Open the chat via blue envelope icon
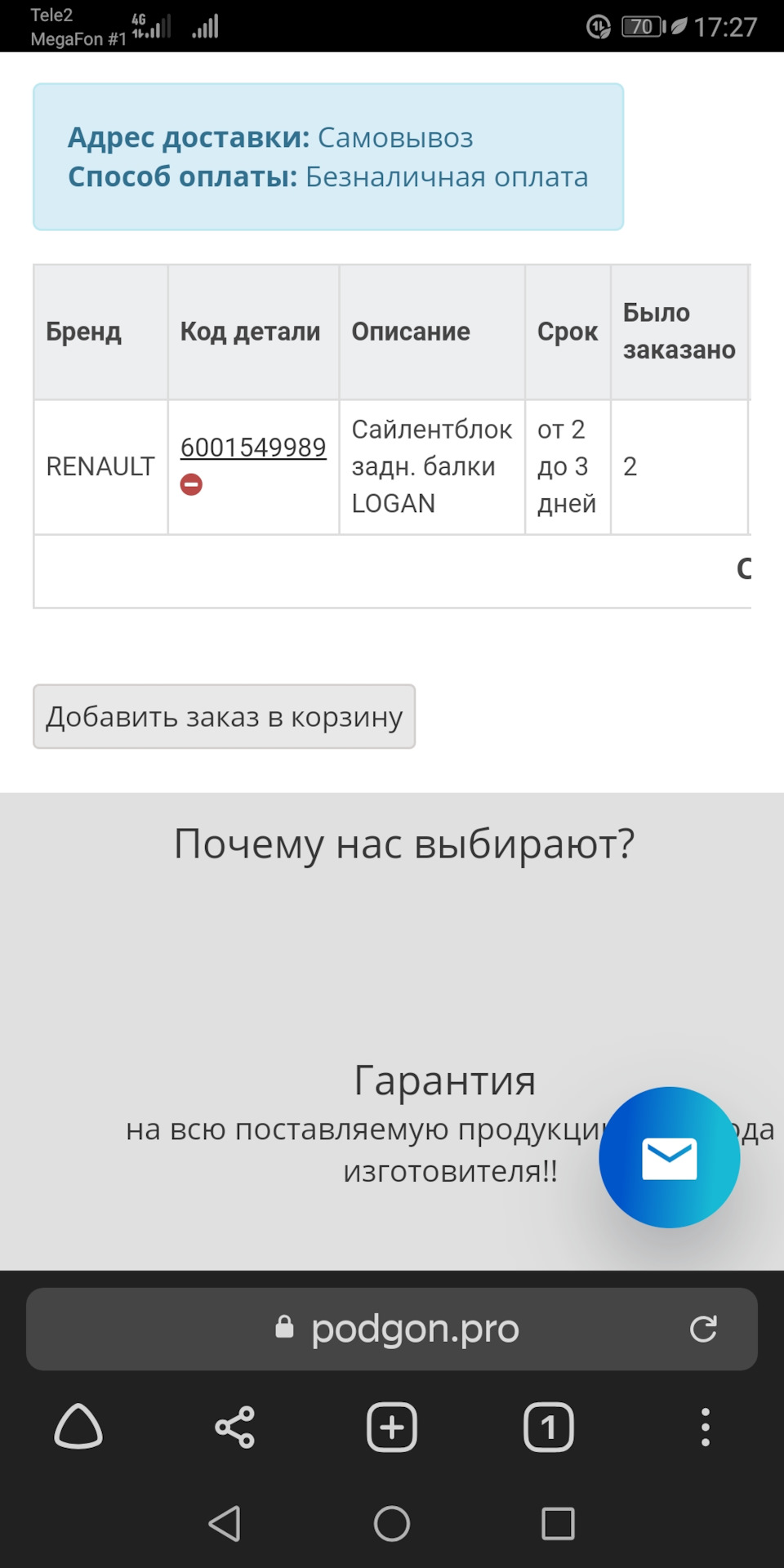Screen dimensions: 784x1568 [670, 1157]
